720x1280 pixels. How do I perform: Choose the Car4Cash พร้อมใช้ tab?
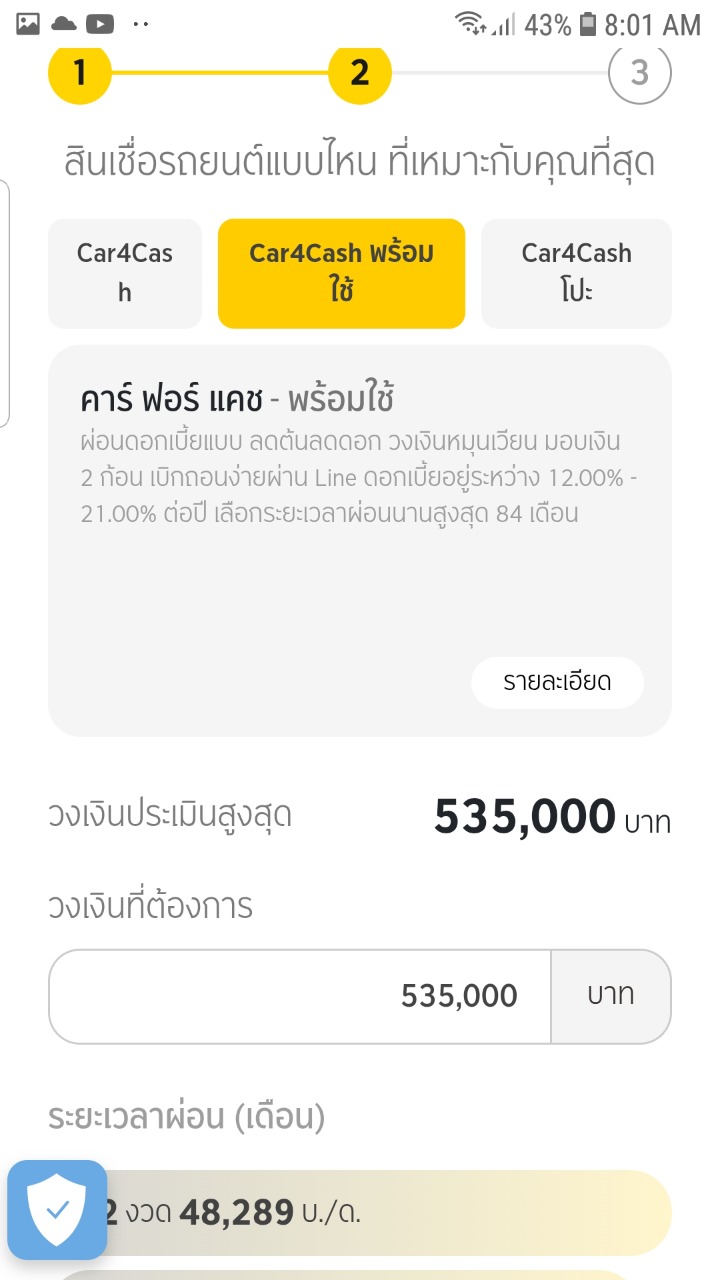pos(341,273)
